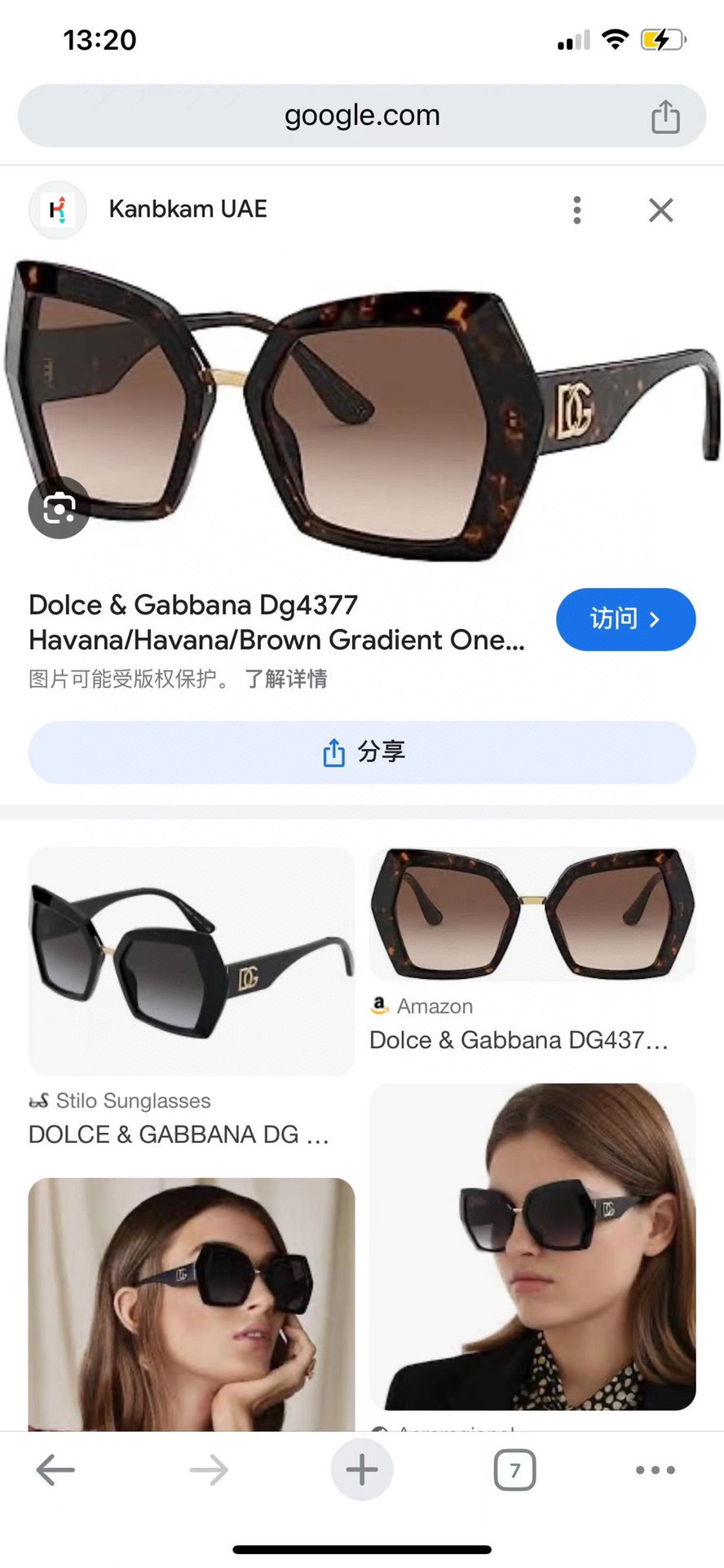Search this image with Google Lens
The image size is (724, 1568).
click(59, 508)
